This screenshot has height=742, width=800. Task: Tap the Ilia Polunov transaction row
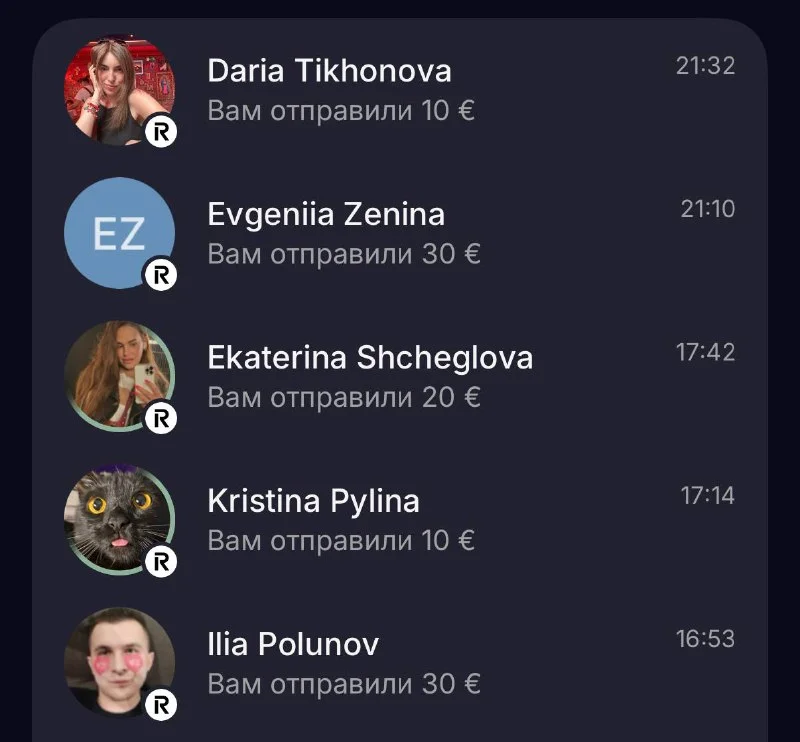click(x=400, y=663)
